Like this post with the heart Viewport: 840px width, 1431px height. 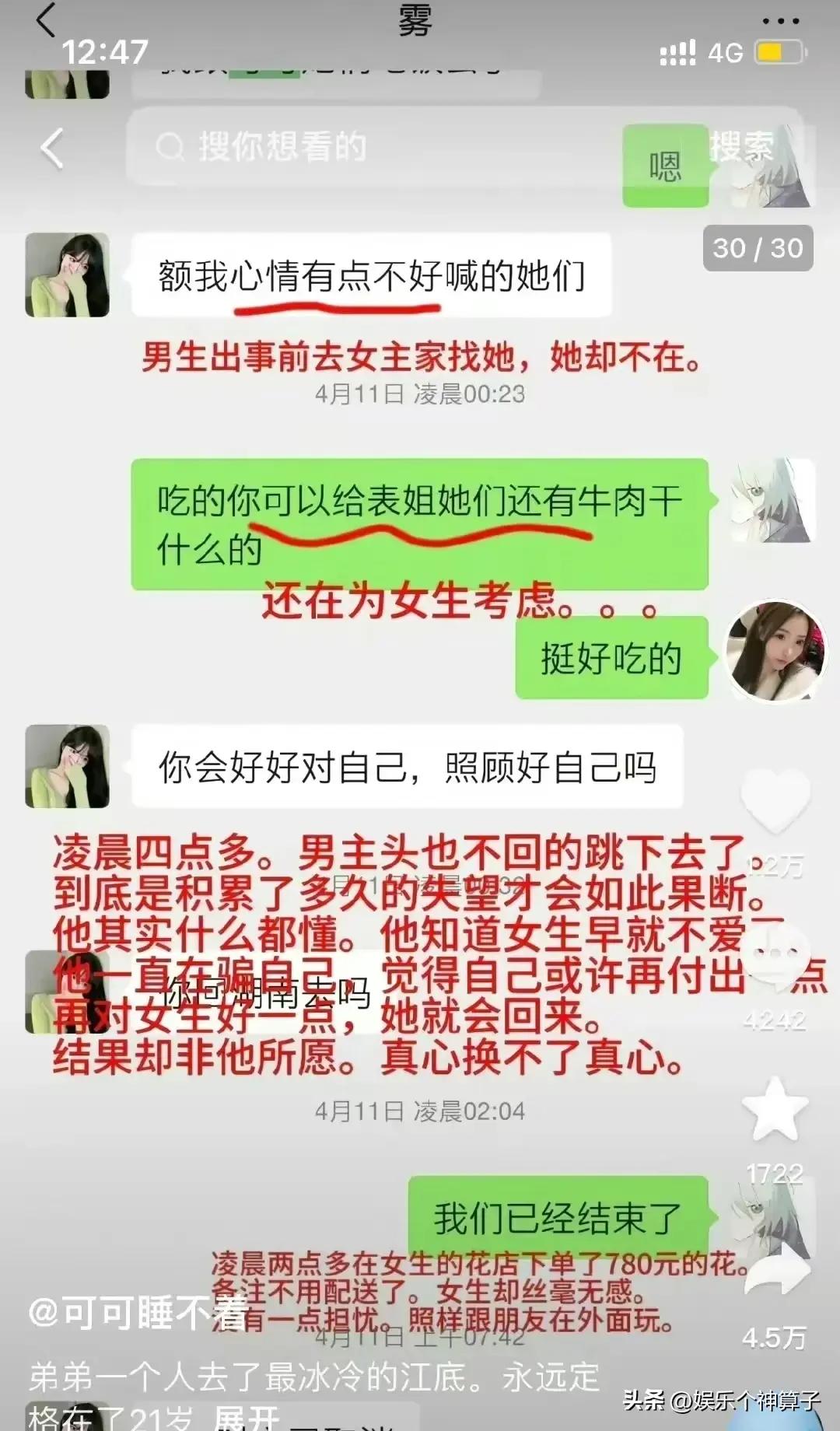click(775, 801)
